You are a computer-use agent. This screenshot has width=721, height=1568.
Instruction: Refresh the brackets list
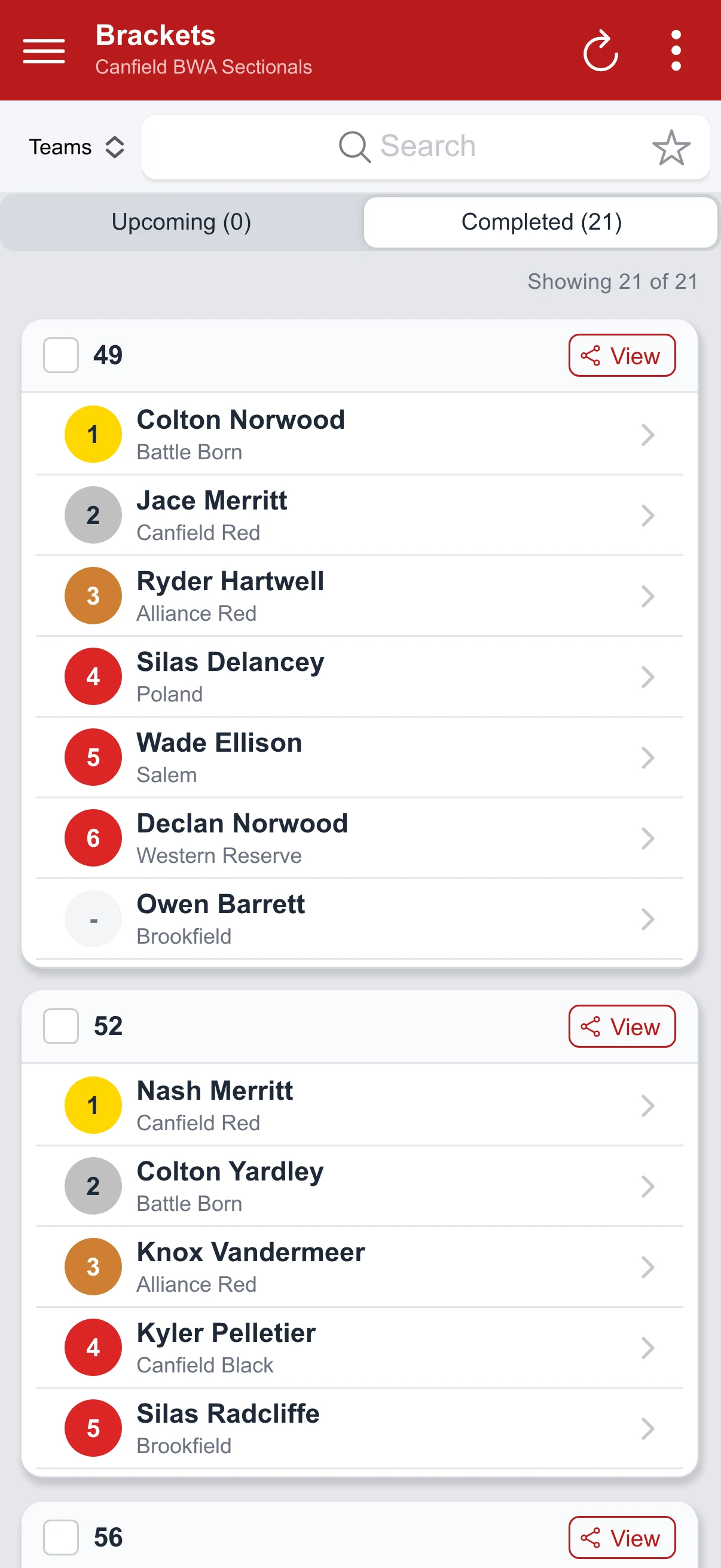coord(600,50)
